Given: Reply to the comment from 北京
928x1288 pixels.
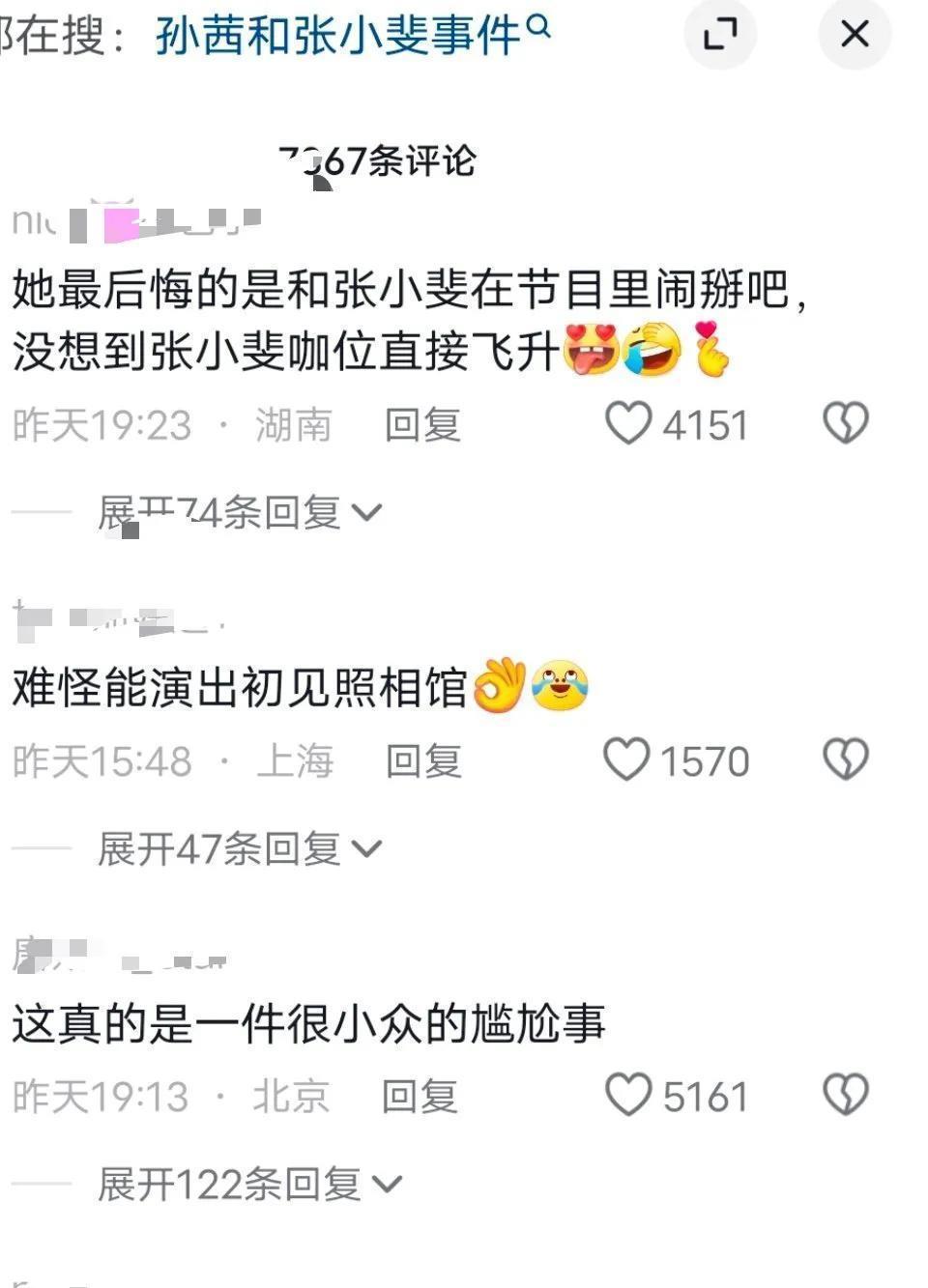Looking at the screenshot, I should (420, 1097).
